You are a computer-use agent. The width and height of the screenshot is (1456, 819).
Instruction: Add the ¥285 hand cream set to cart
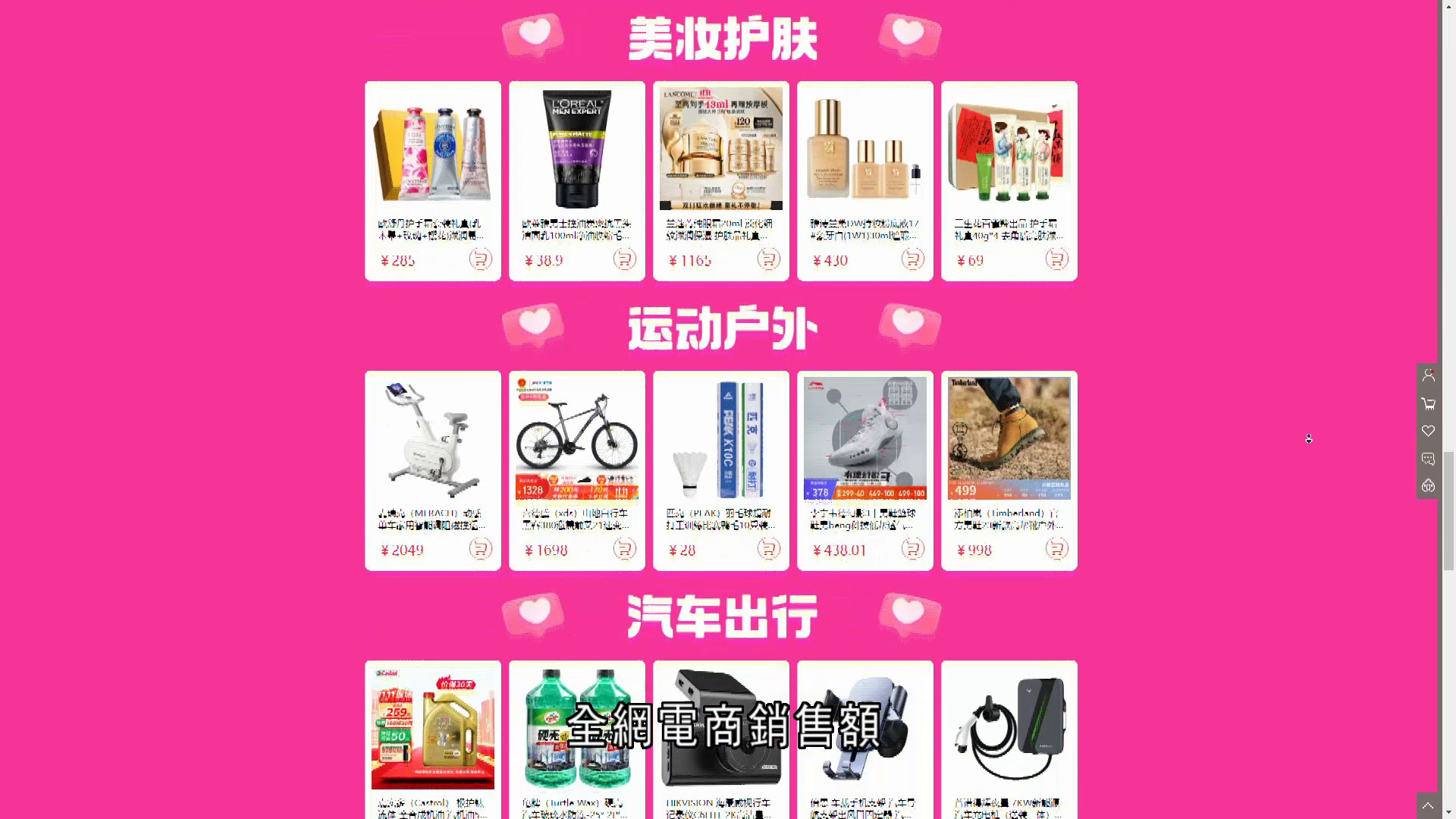[480, 259]
